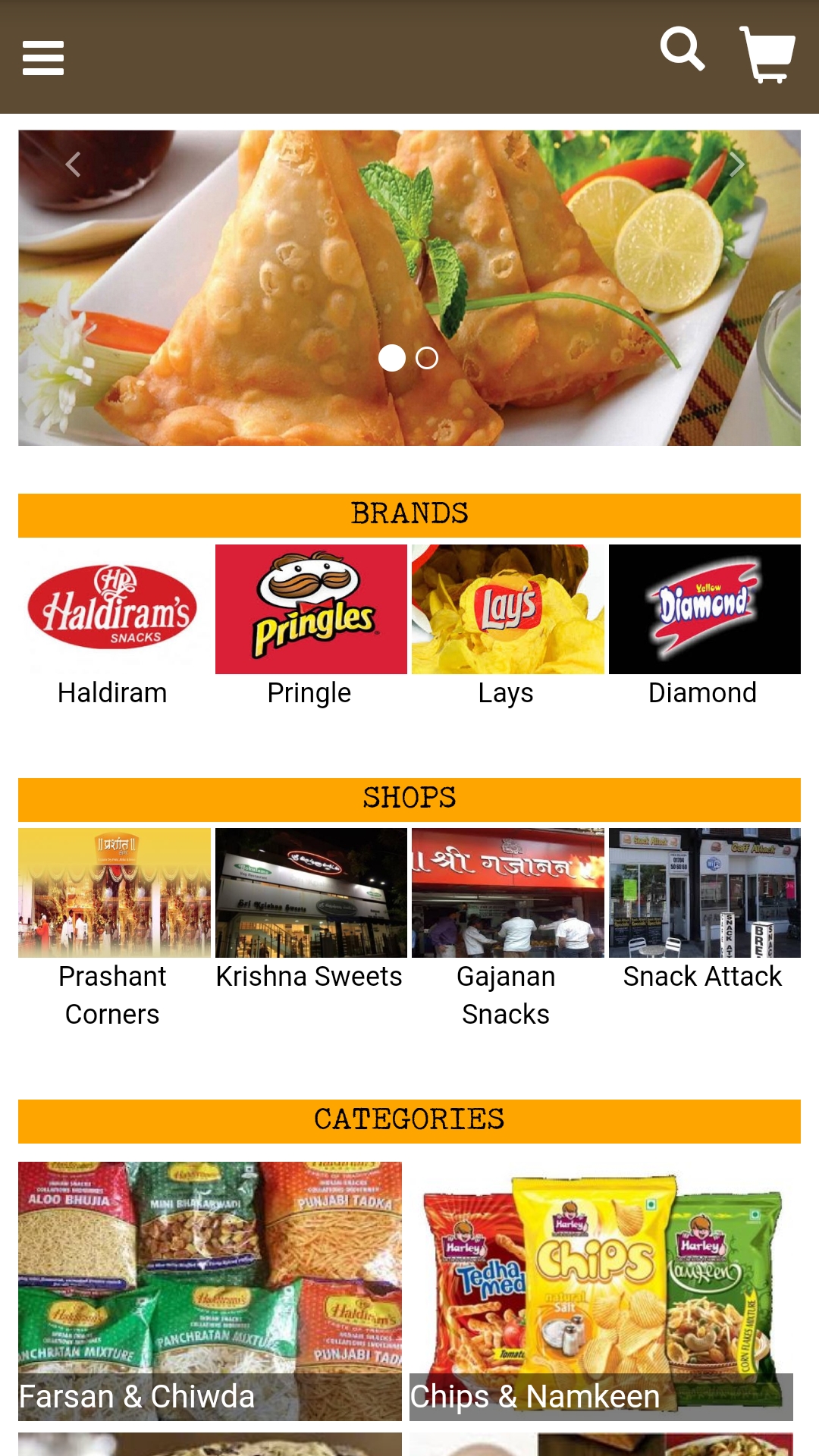View the shopping cart
Viewport: 819px width, 1456px height.
[x=767, y=55]
